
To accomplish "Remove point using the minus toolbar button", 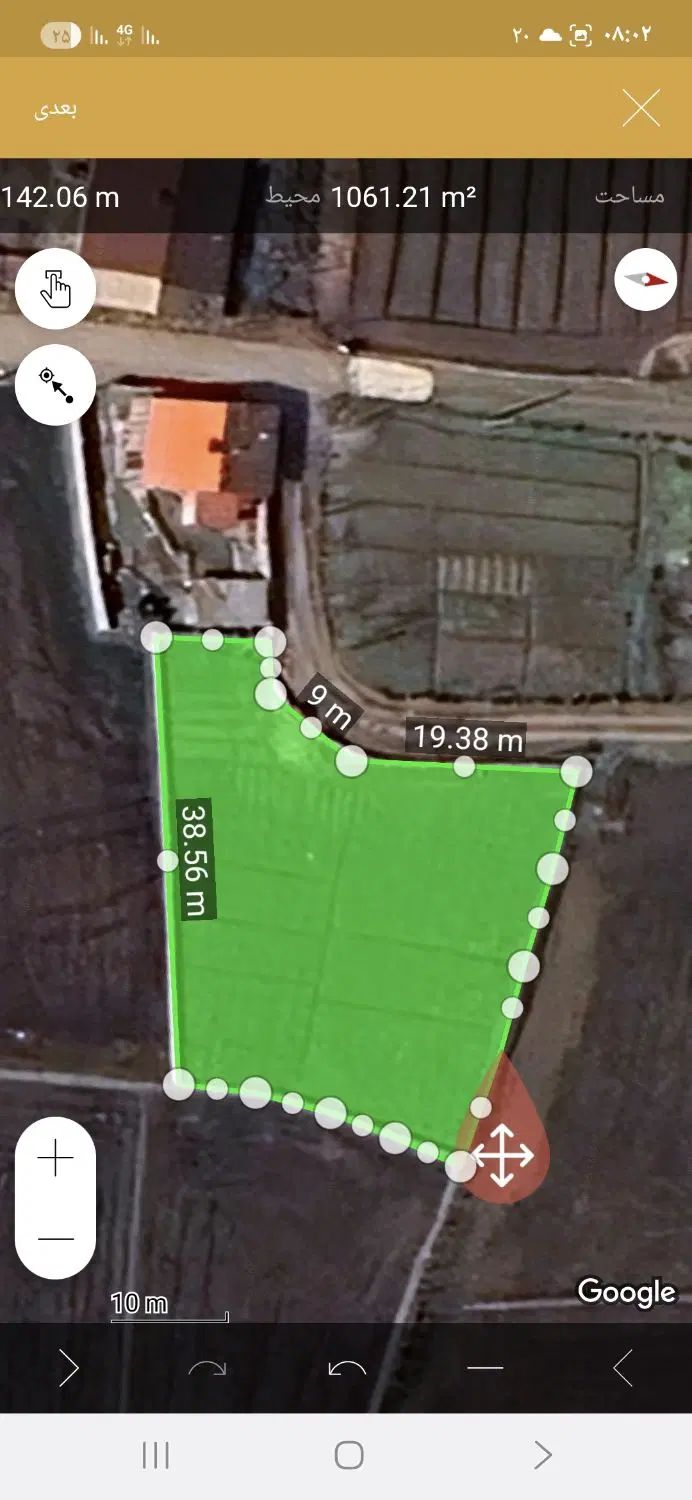I will (x=485, y=1368).
